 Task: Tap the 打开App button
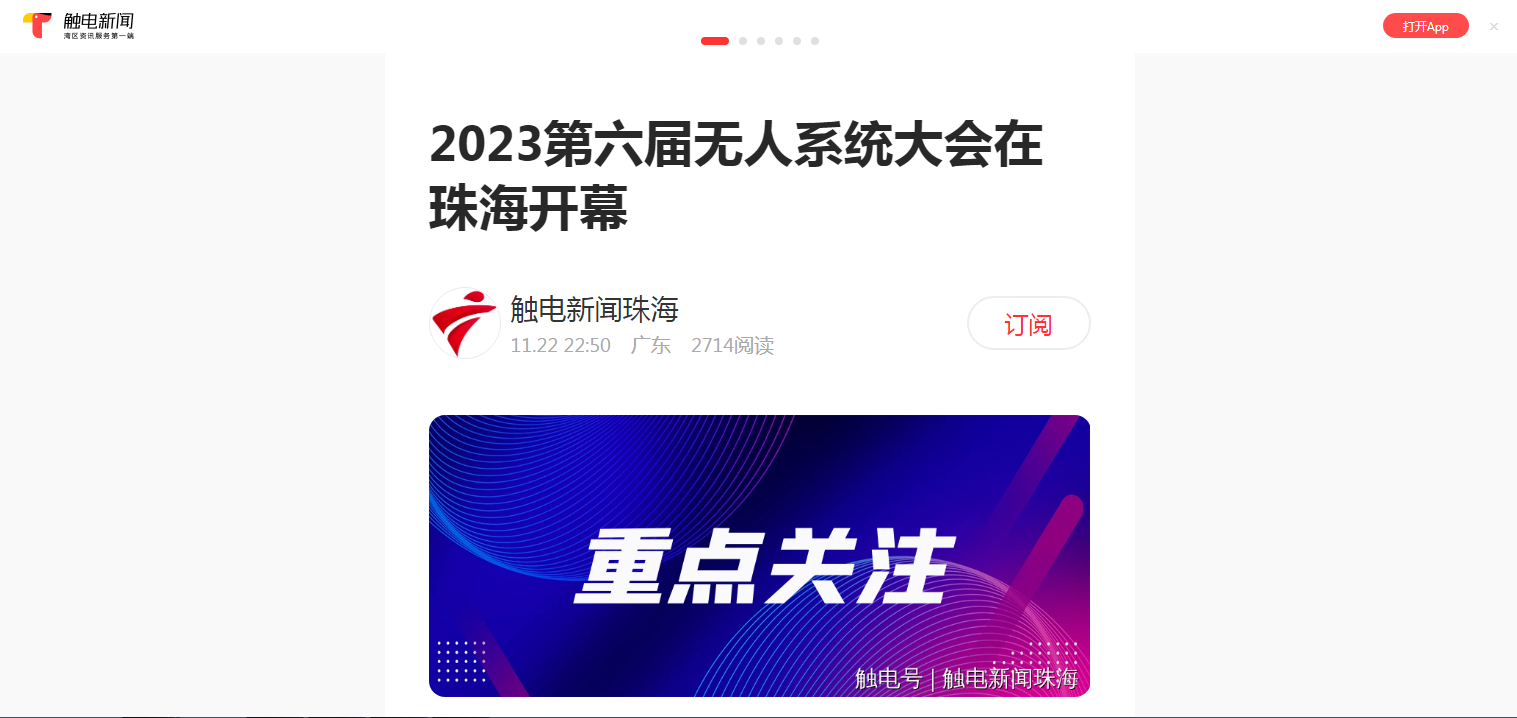(x=1425, y=26)
